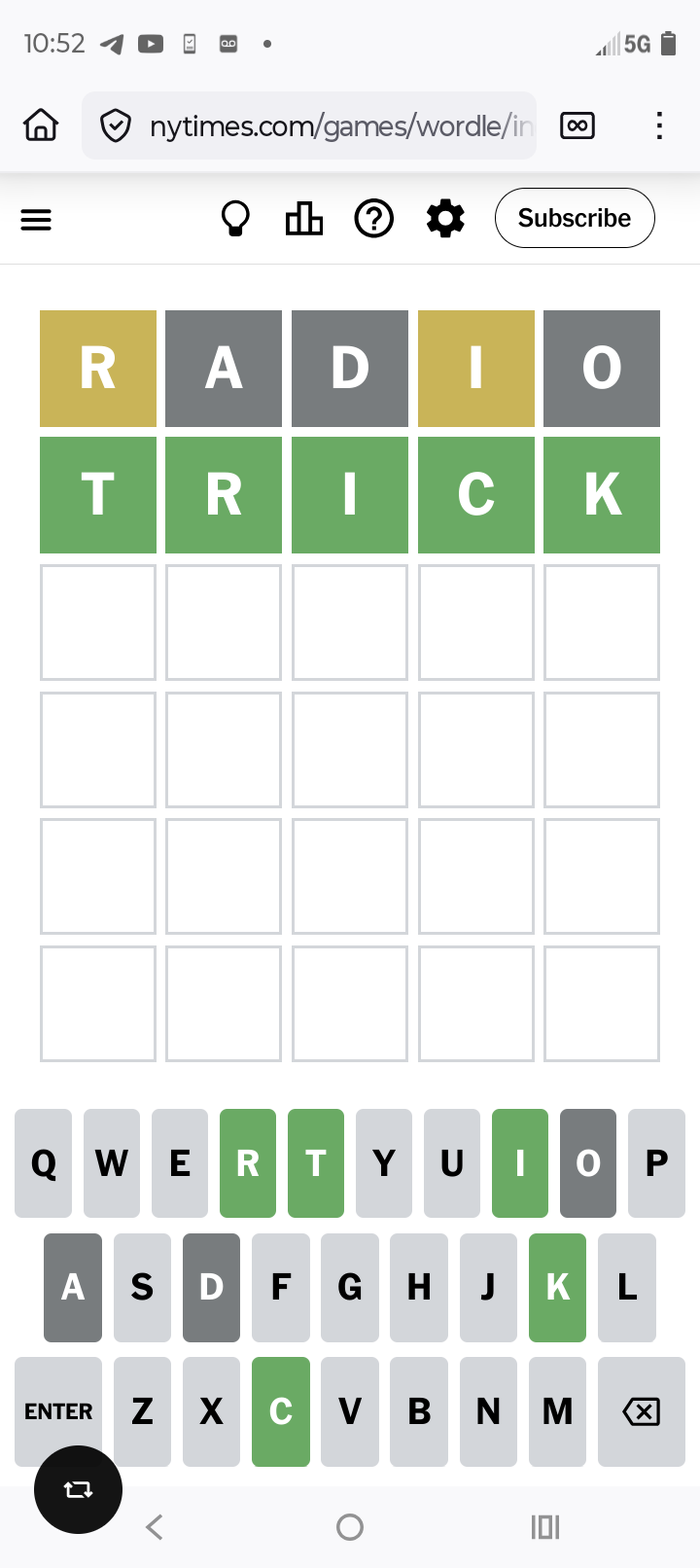Open the lightbulb hints icon

coord(235,219)
